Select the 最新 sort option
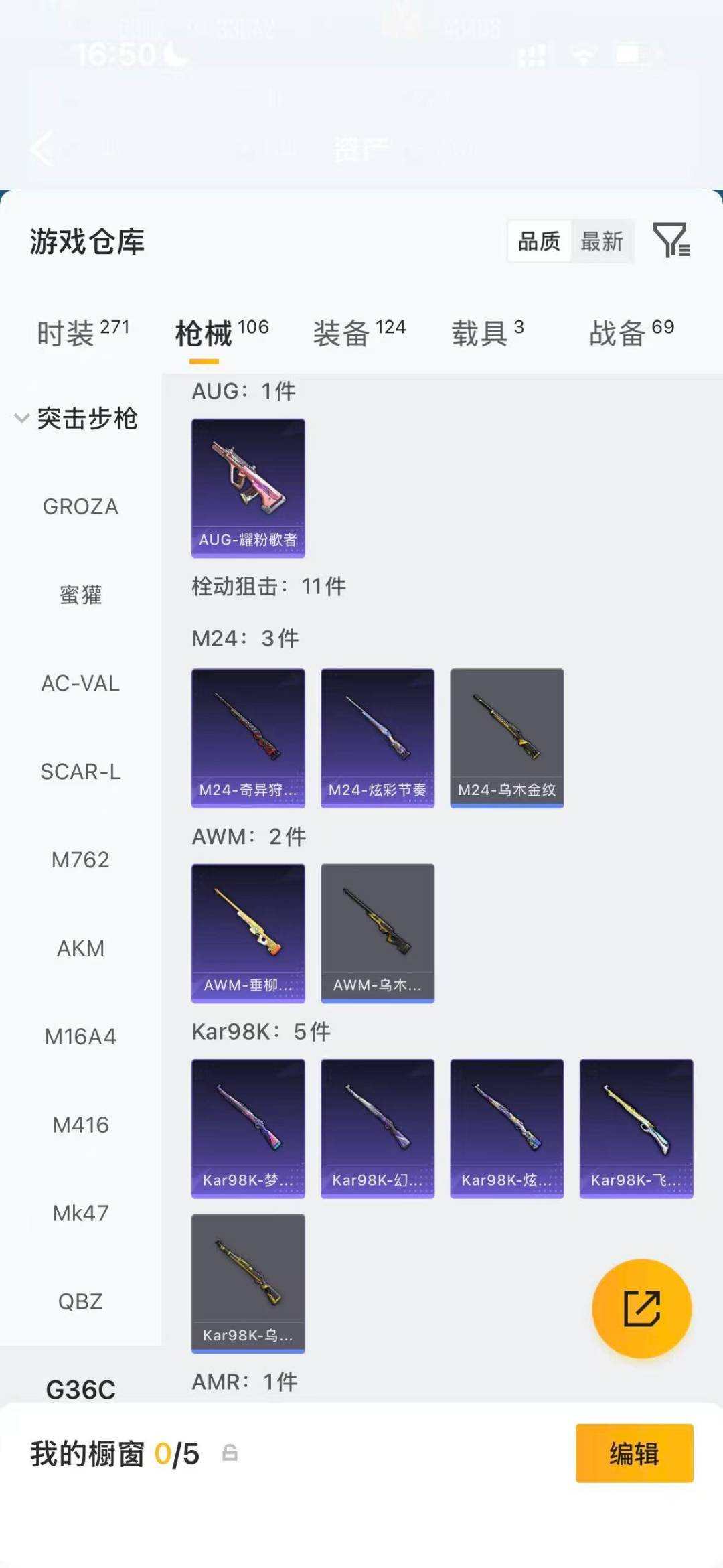The height and width of the screenshot is (1568, 723). tap(601, 242)
